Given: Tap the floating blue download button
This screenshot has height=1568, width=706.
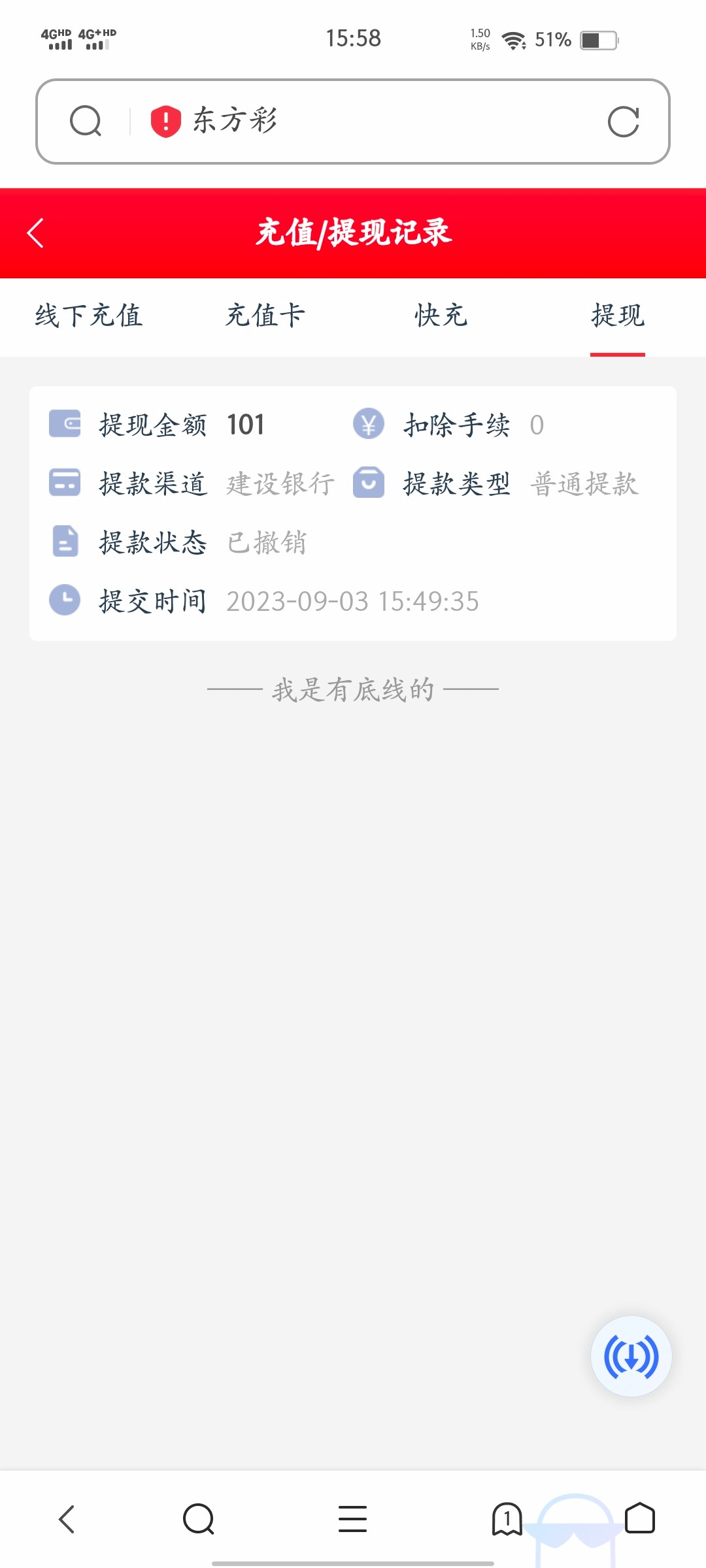Looking at the screenshot, I should coord(631,1356).
